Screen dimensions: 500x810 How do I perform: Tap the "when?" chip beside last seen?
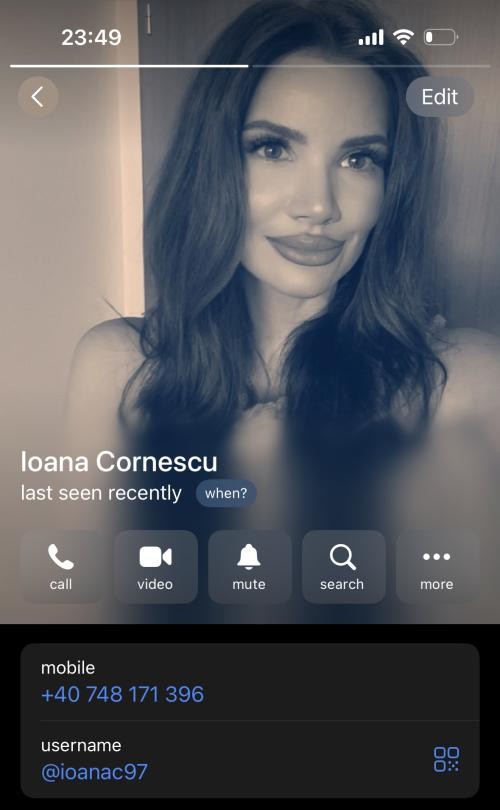226,493
